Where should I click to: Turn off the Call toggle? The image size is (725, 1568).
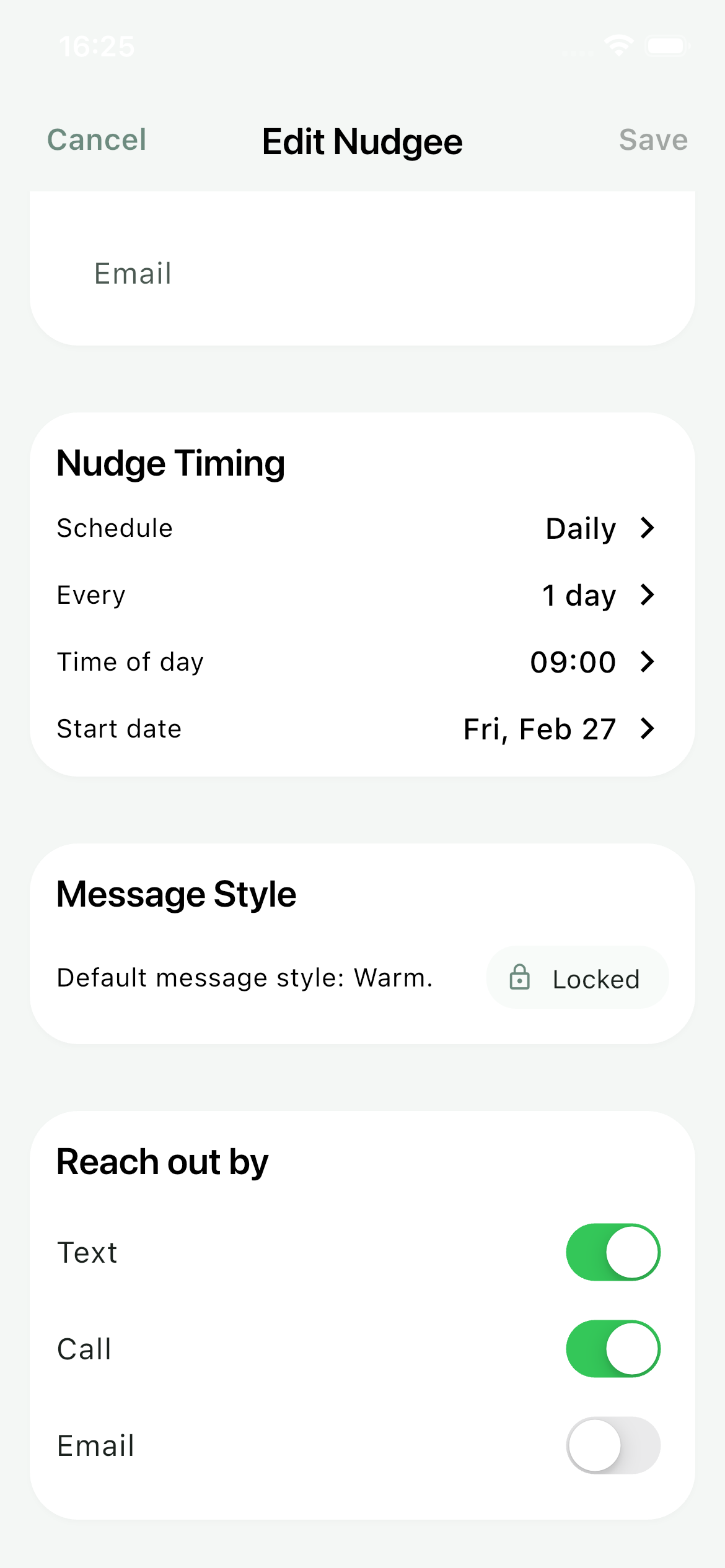point(612,1348)
